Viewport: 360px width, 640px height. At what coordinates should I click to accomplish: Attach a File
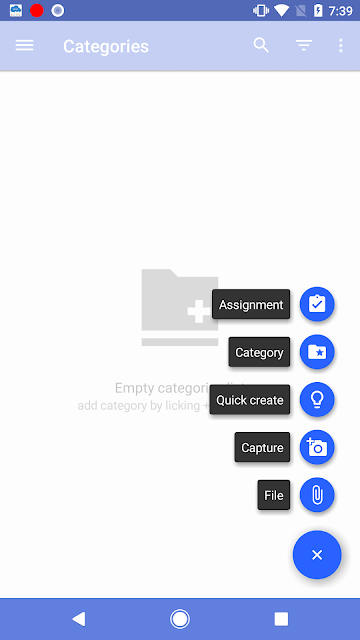(317, 495)
